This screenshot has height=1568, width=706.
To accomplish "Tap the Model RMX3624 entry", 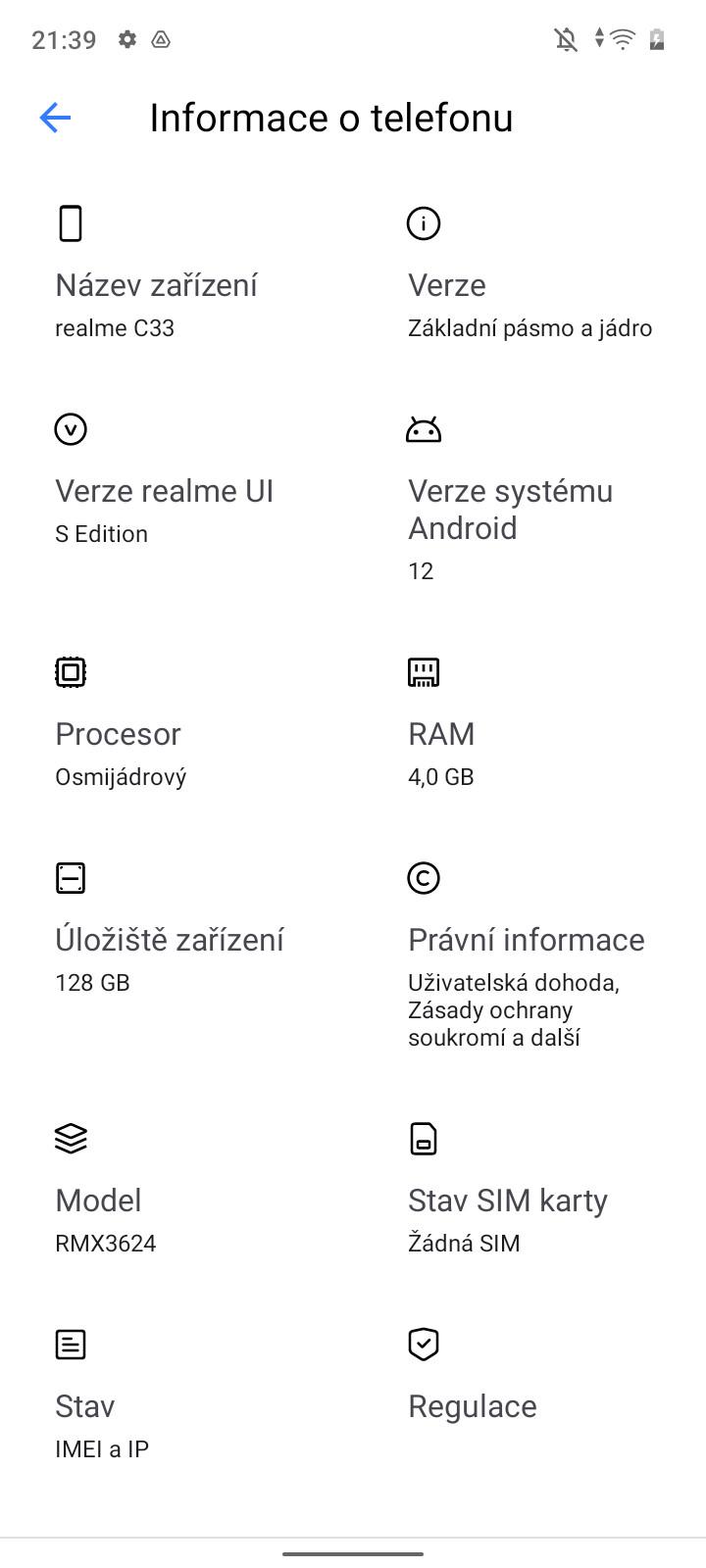I will point(176,1191).
